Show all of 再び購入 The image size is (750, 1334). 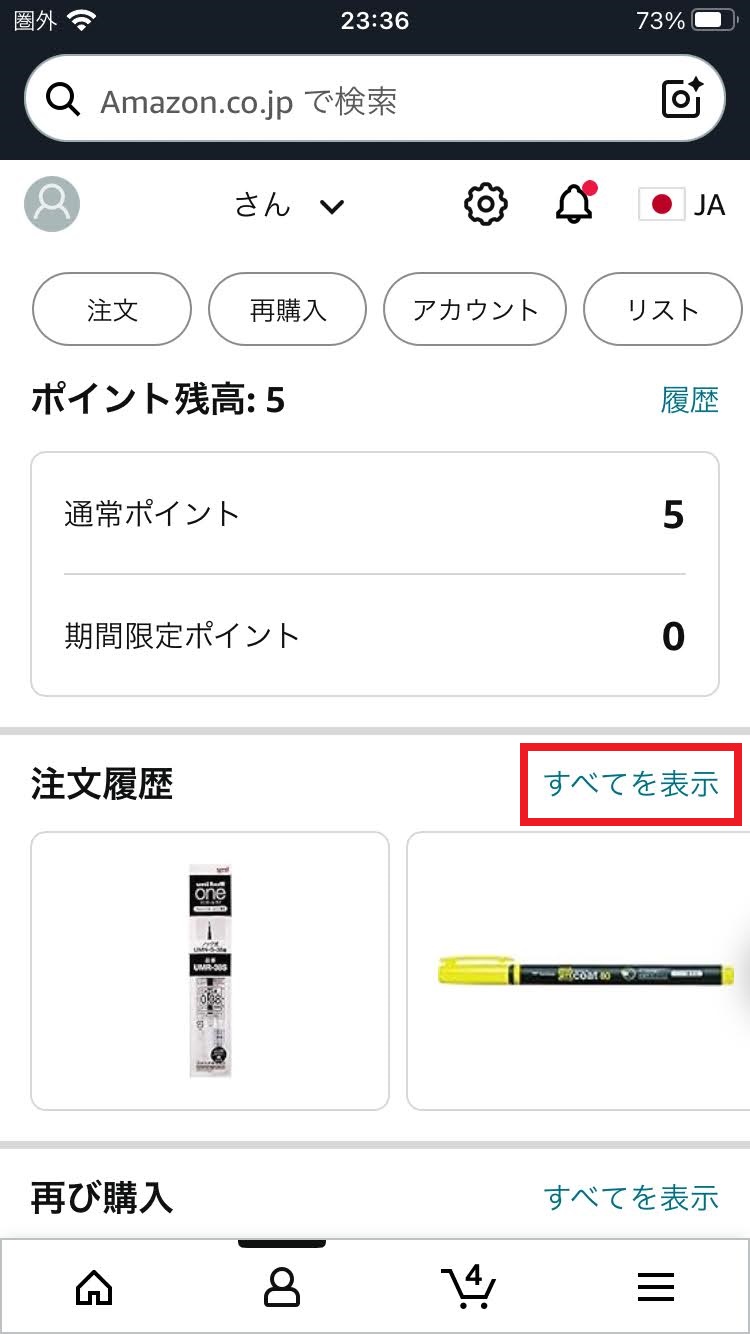click(x=631, y=1197)
